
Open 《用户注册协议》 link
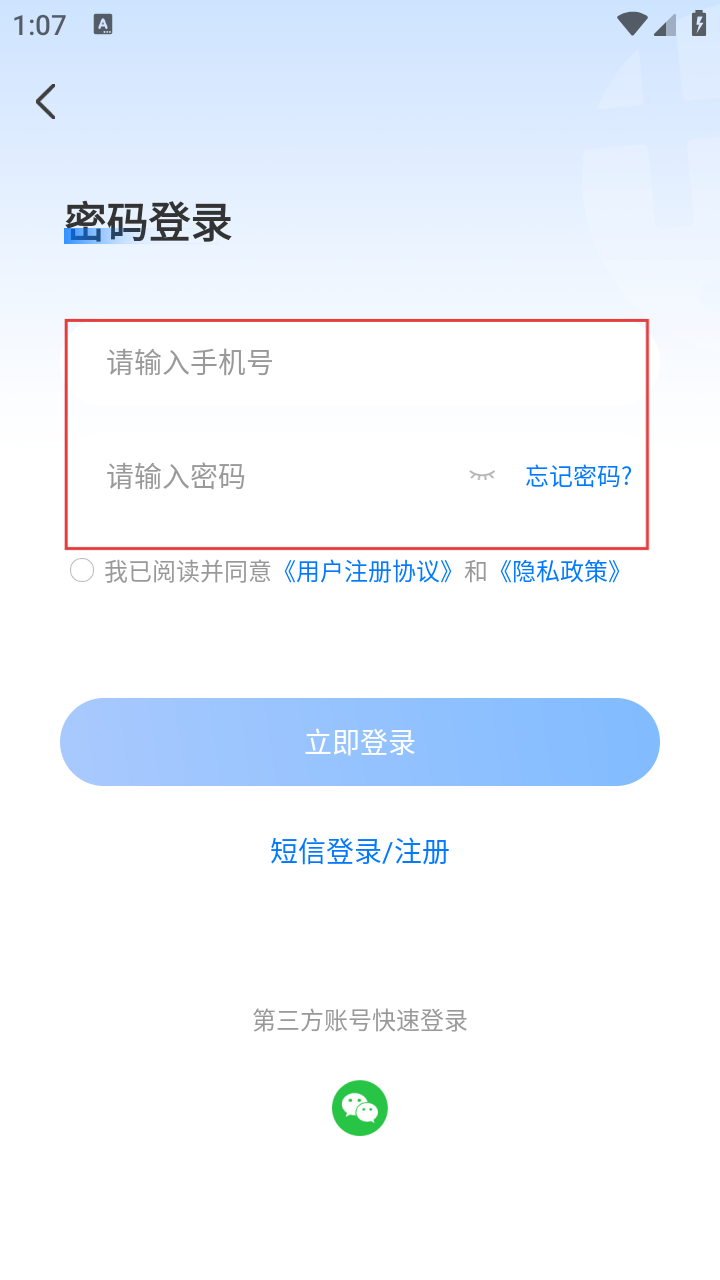[x=369, y=572]
